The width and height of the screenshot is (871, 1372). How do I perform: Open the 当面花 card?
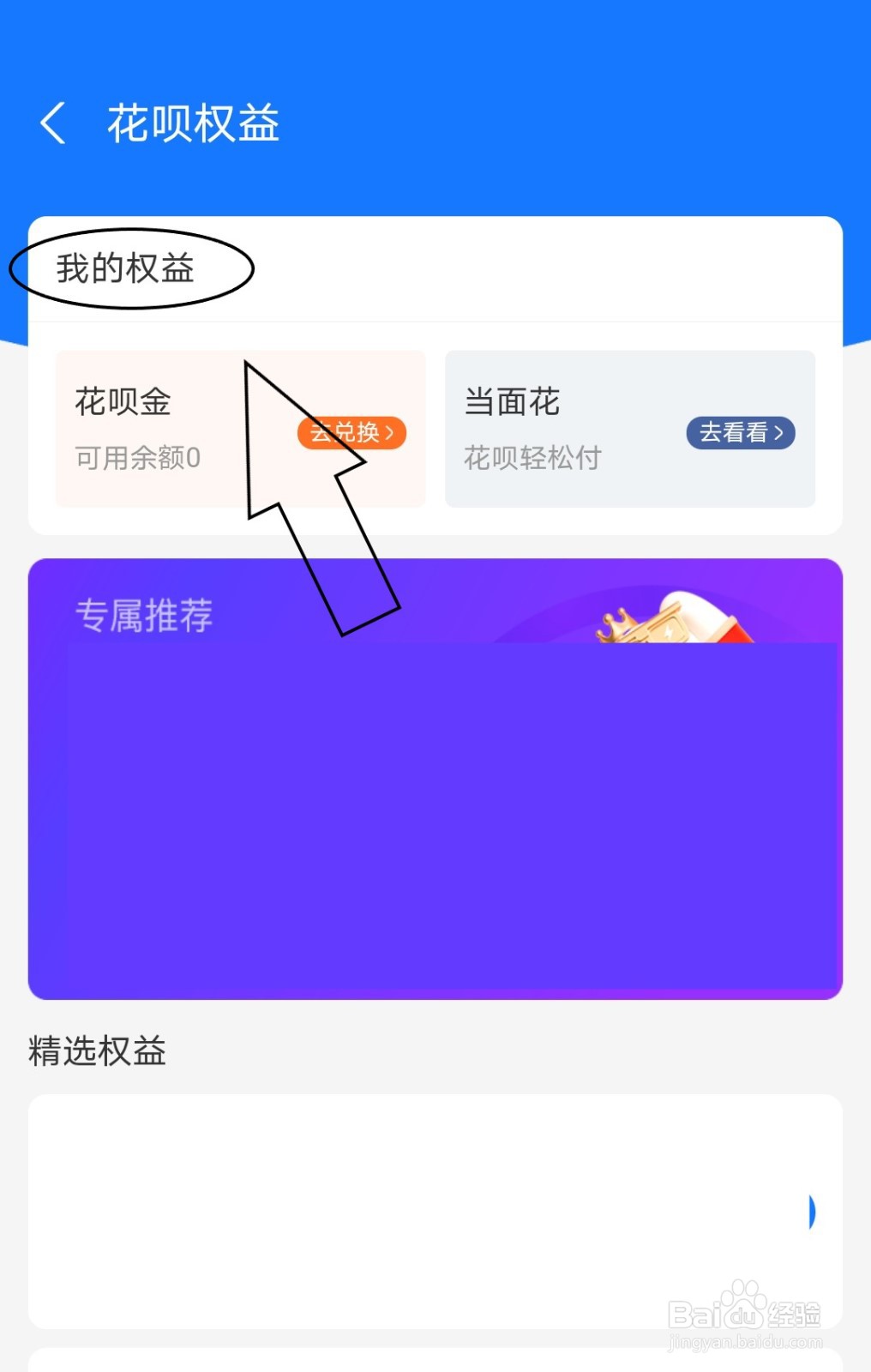click(630, 427)
